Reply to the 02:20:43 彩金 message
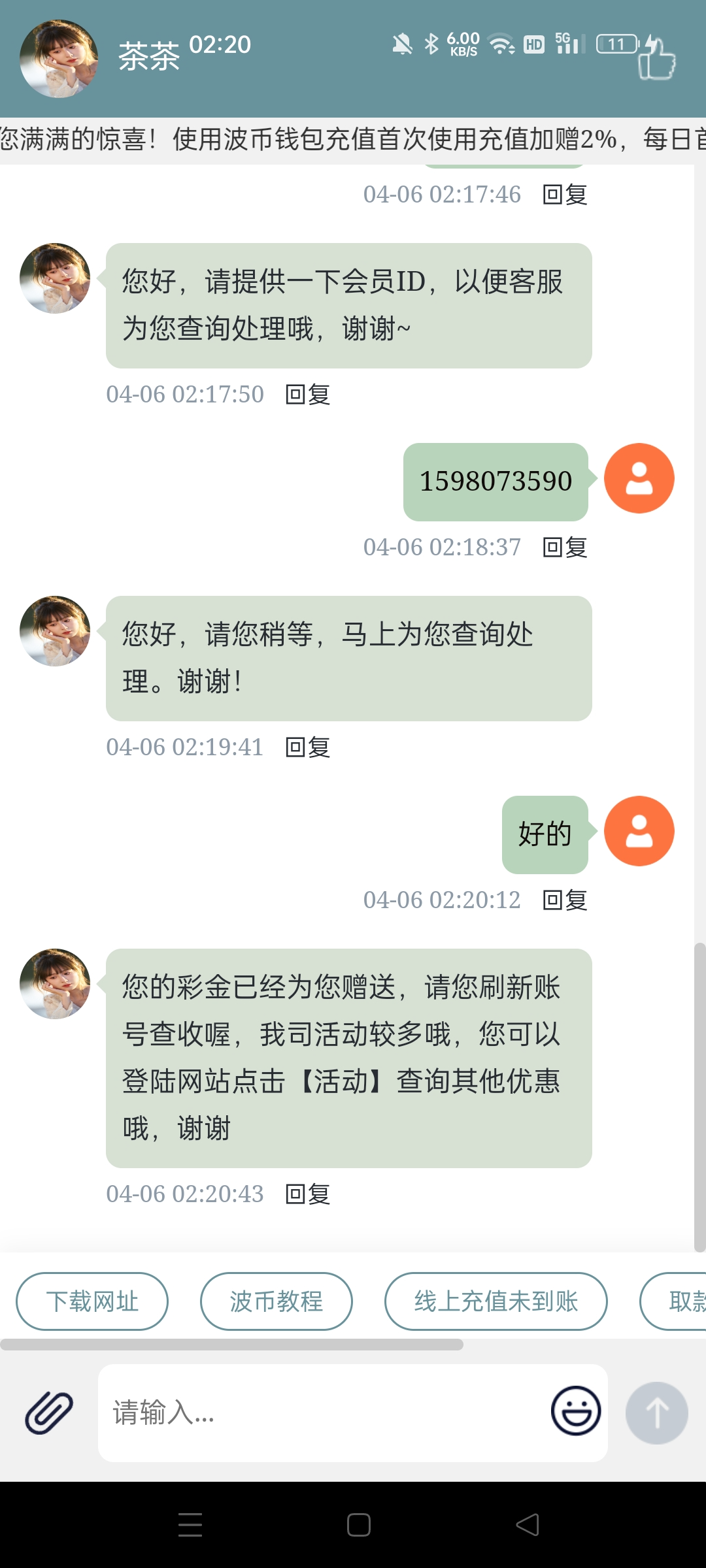The image size is (706, 1568). pyautogui.click(x=308, y=1194)
